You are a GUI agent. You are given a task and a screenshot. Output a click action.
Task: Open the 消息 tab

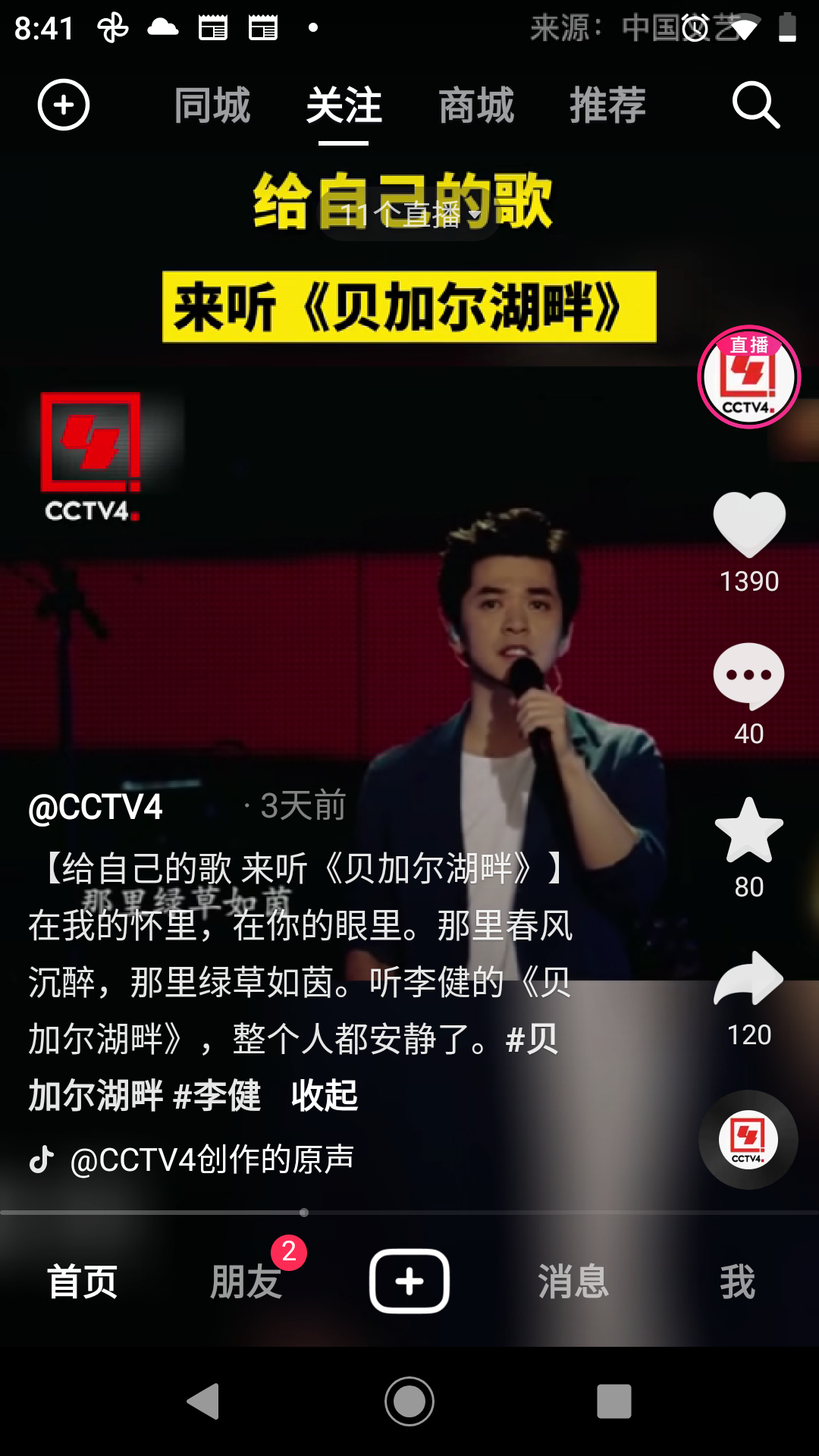point(573,1282)
